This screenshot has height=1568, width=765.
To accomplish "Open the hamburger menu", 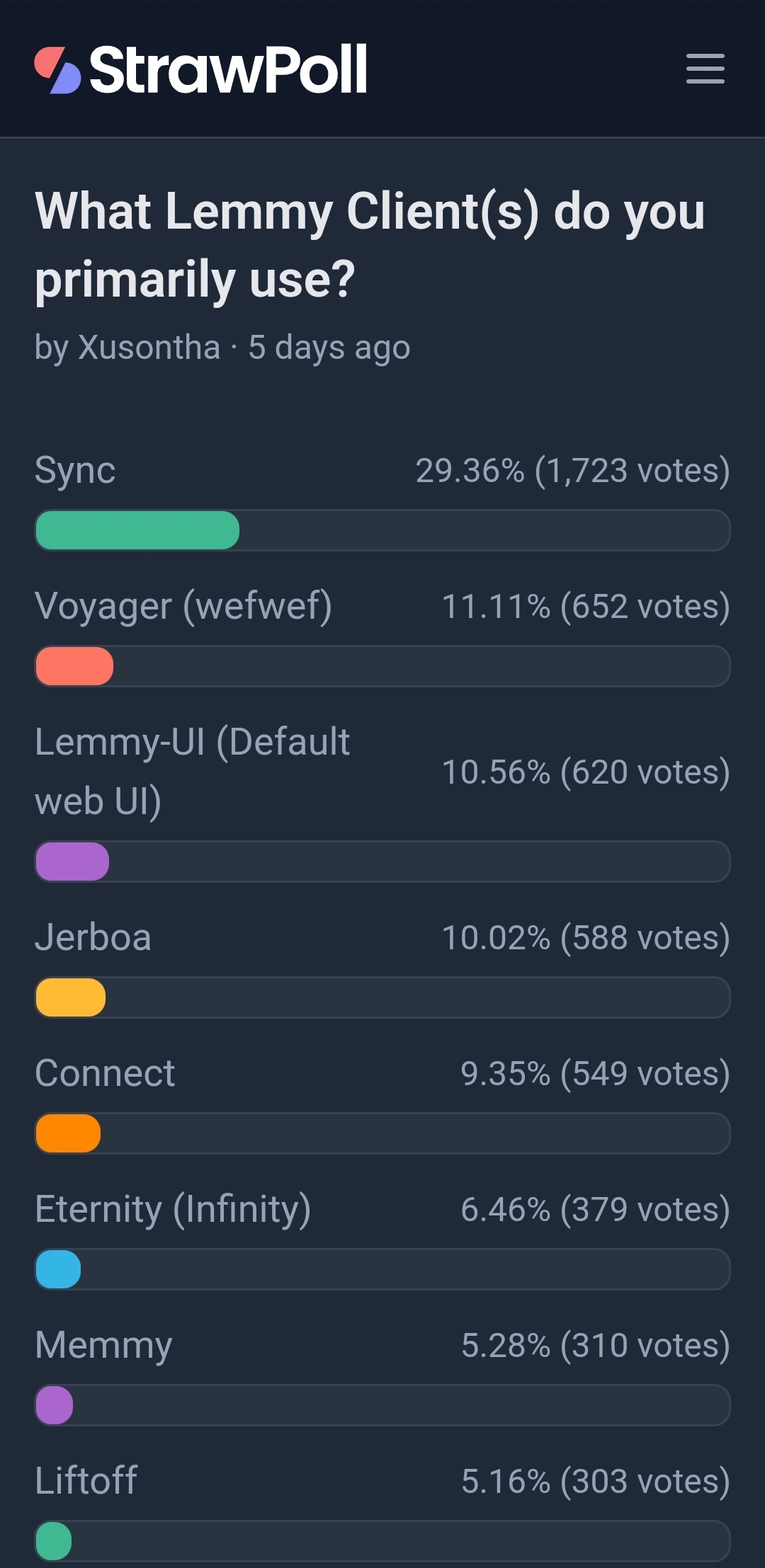I will click(705, 69).
